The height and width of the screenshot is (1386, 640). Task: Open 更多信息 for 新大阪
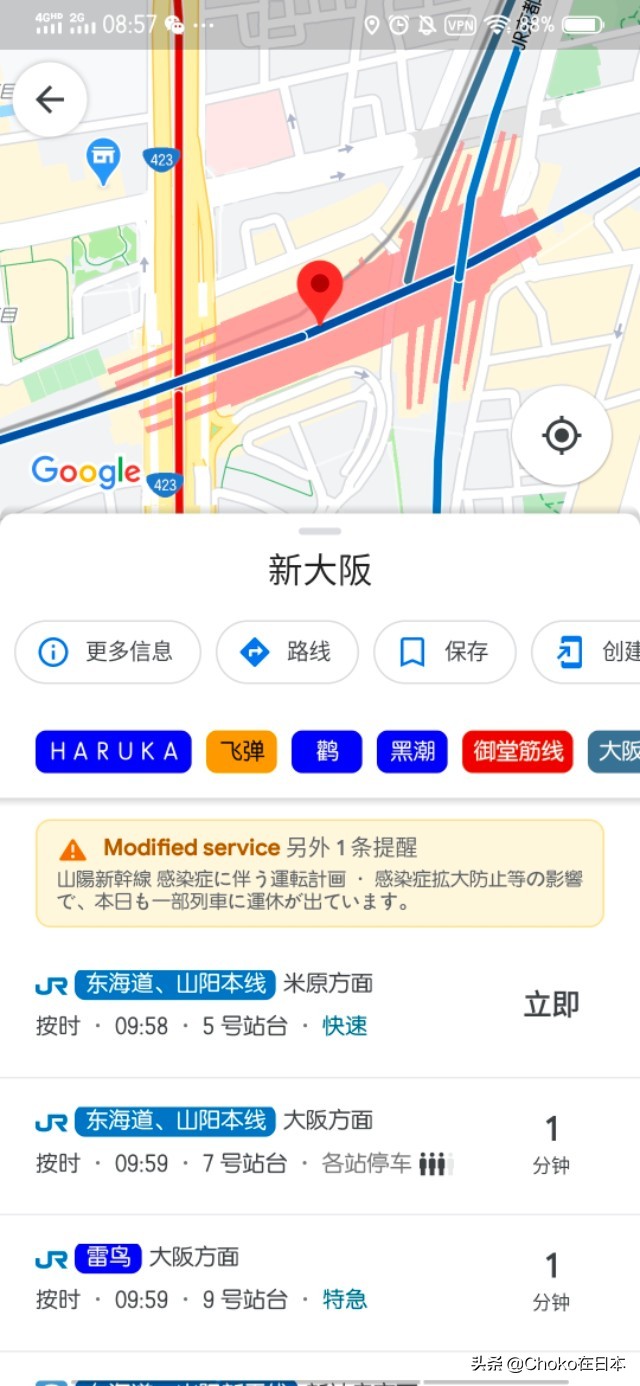[107, 652]
